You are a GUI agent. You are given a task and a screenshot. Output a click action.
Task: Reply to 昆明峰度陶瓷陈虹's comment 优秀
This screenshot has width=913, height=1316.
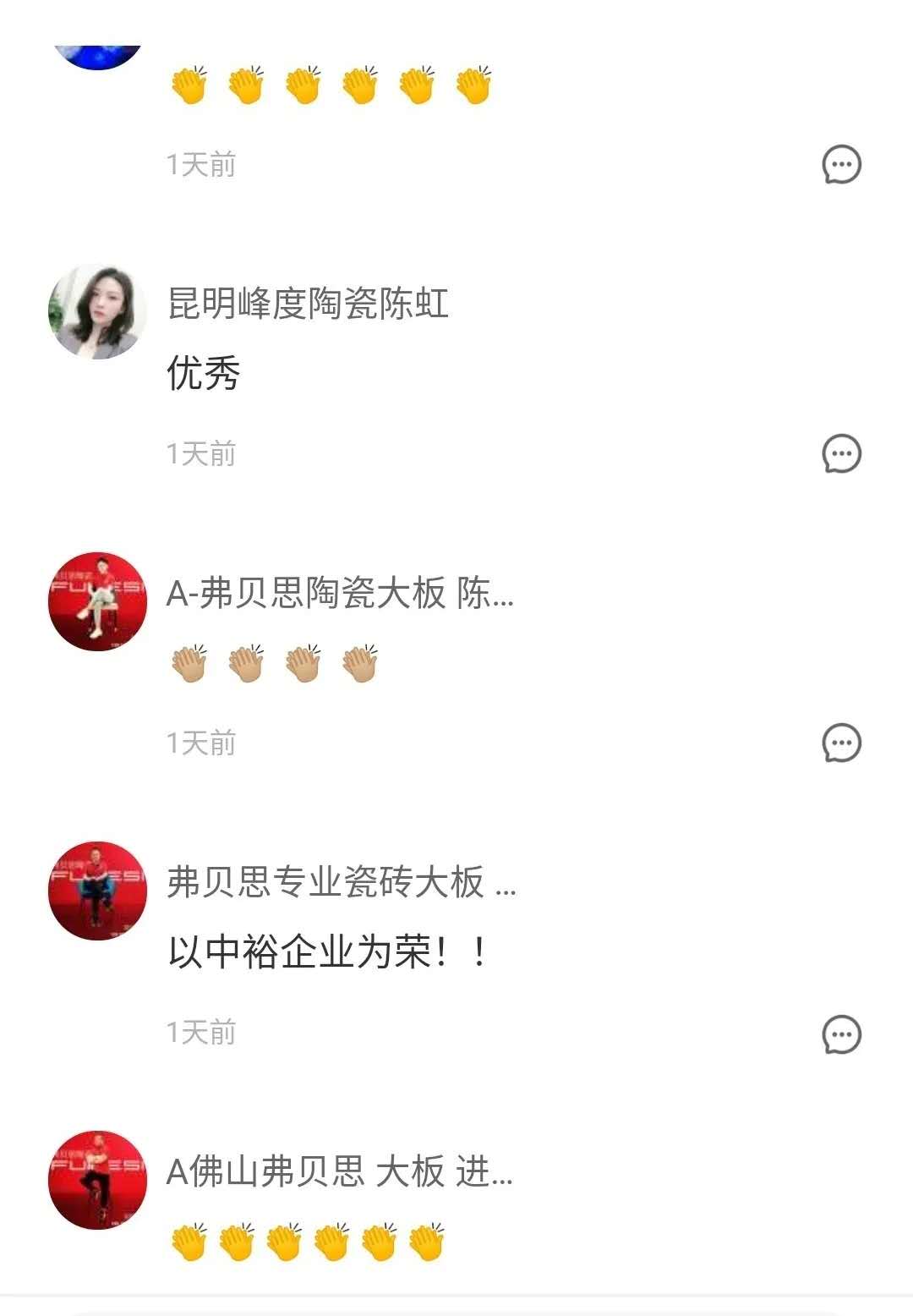[841, 454]
